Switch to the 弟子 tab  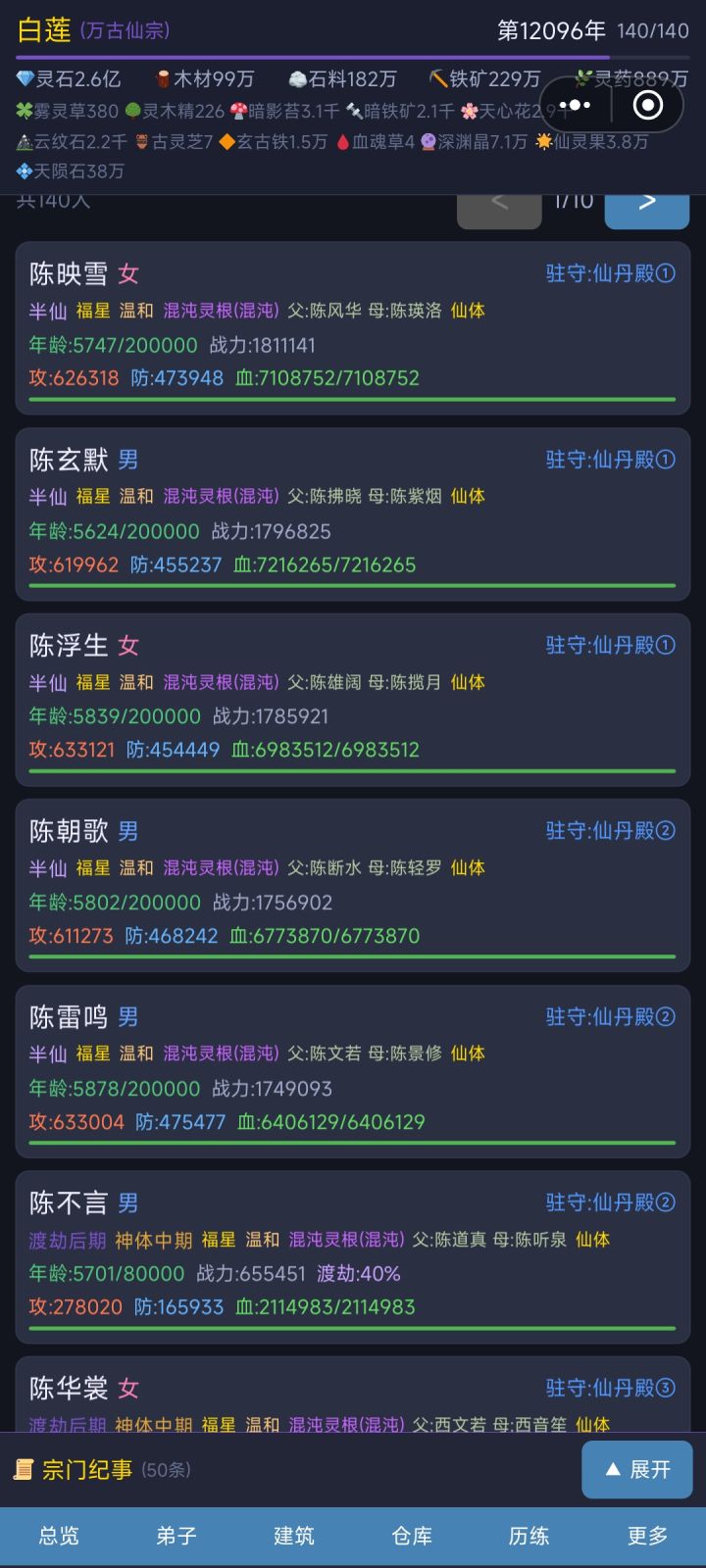tap(176, 1536)
